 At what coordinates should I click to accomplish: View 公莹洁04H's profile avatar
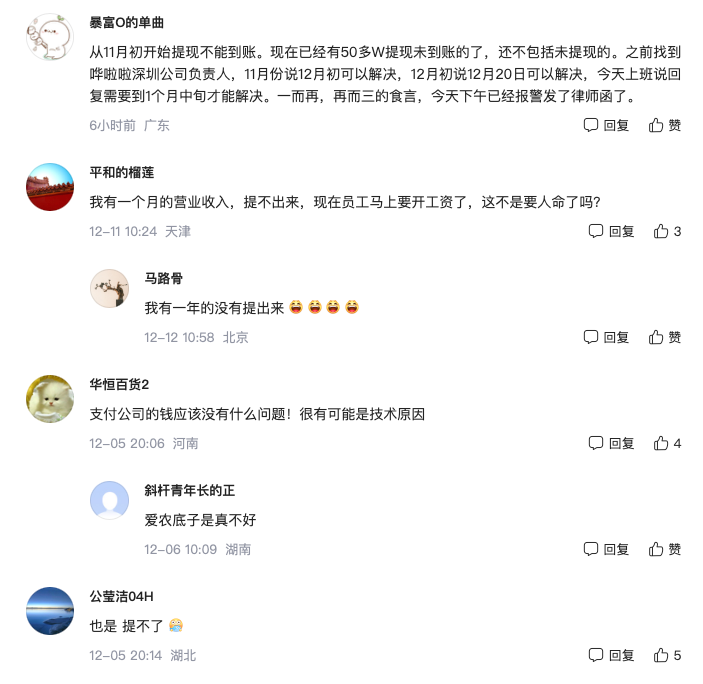click(x=49, y=611)
